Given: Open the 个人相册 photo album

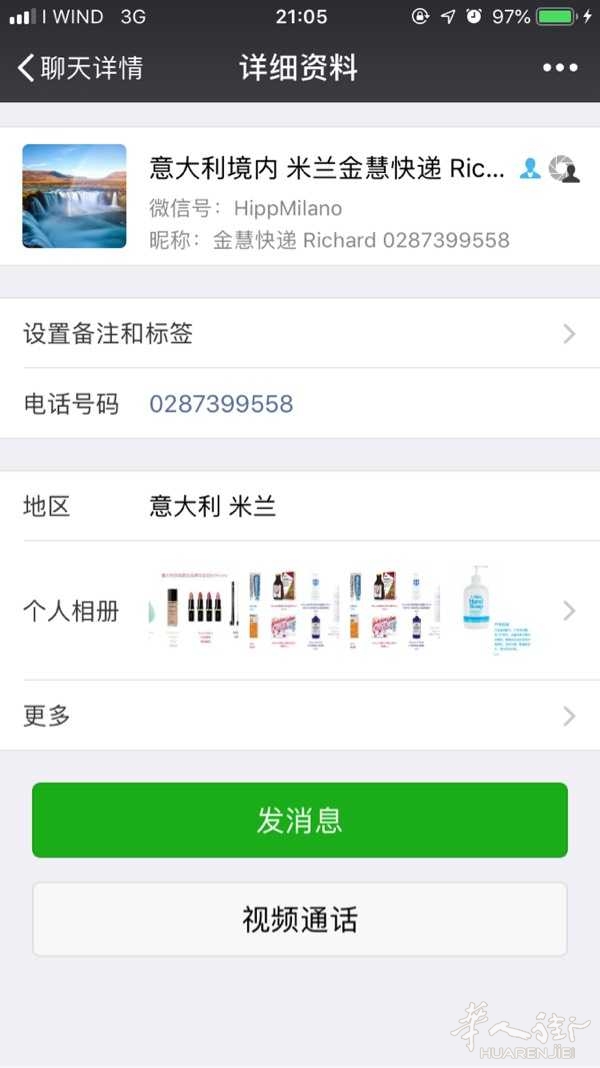Looking at the screenshot, I should 300,611.
